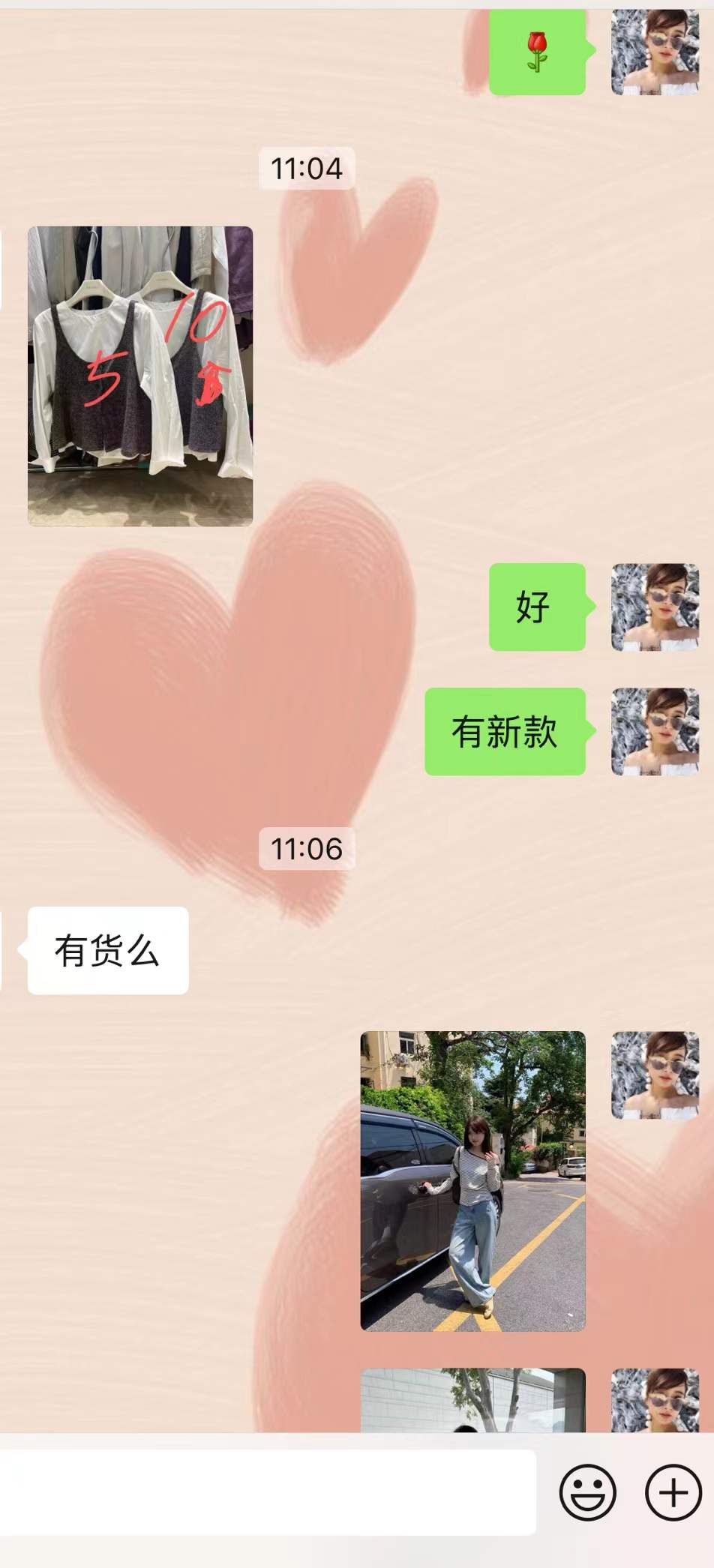Tap the avatar next to the 好 message

pos(655,607)
